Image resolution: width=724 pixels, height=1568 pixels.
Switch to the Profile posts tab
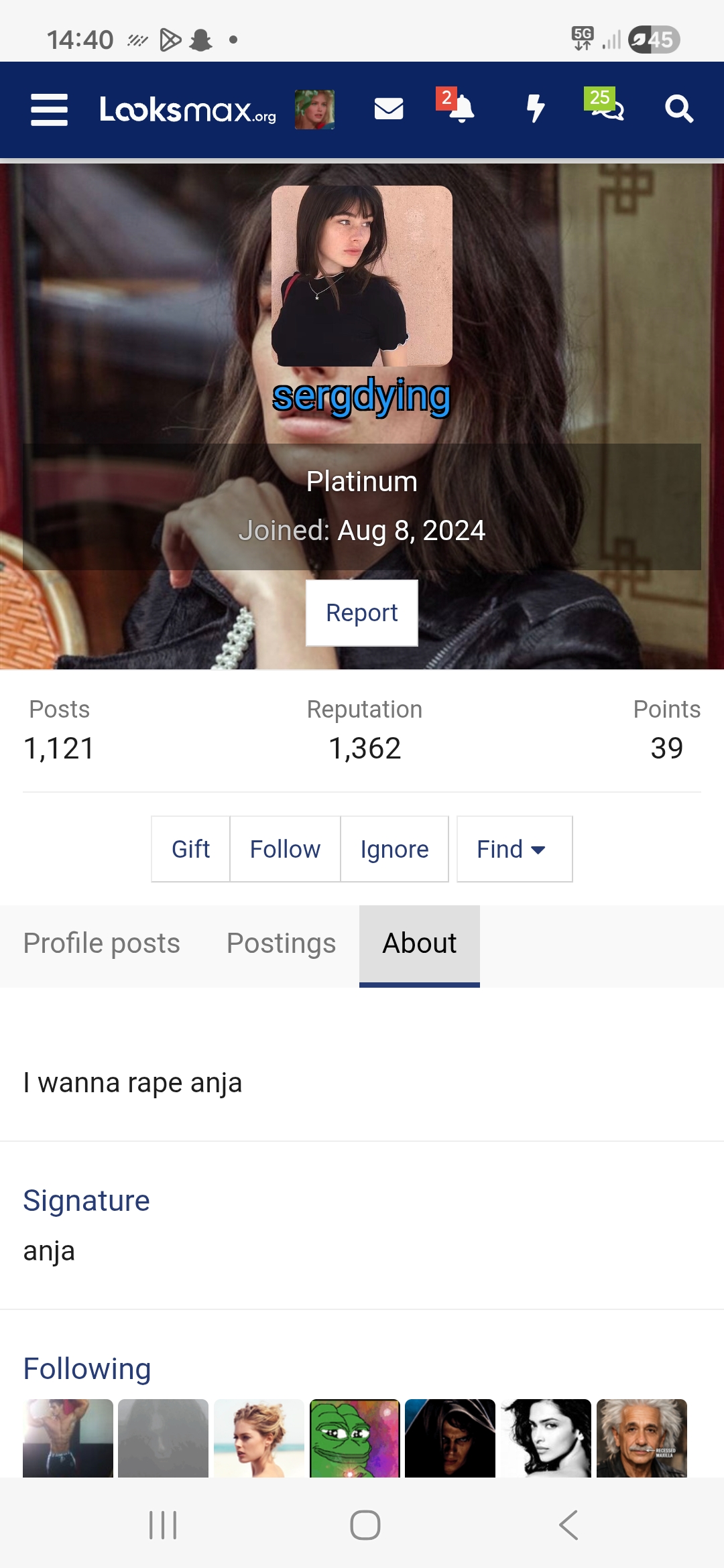(102, 943)
